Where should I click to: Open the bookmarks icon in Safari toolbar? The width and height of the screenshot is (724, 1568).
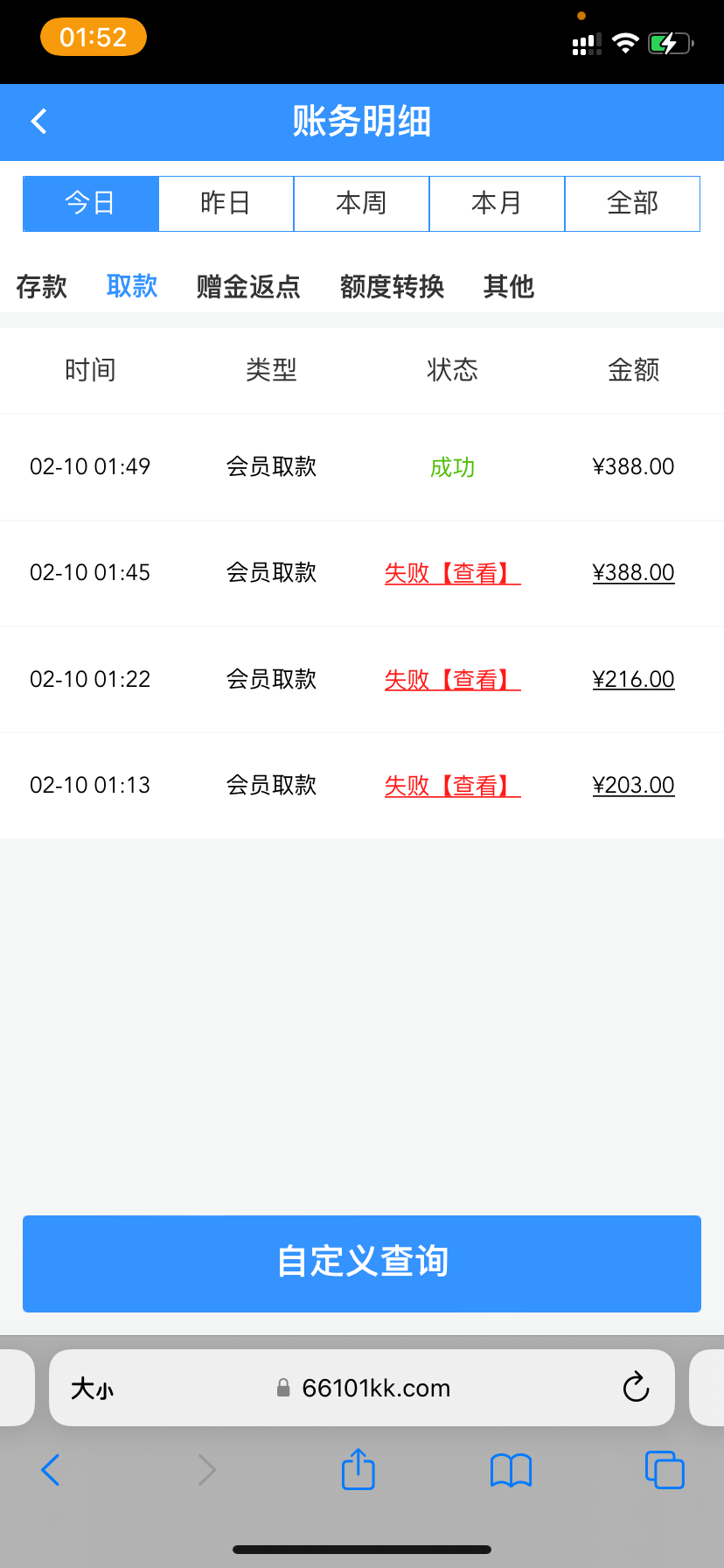pyautogui.click(x=511, y=1470)
